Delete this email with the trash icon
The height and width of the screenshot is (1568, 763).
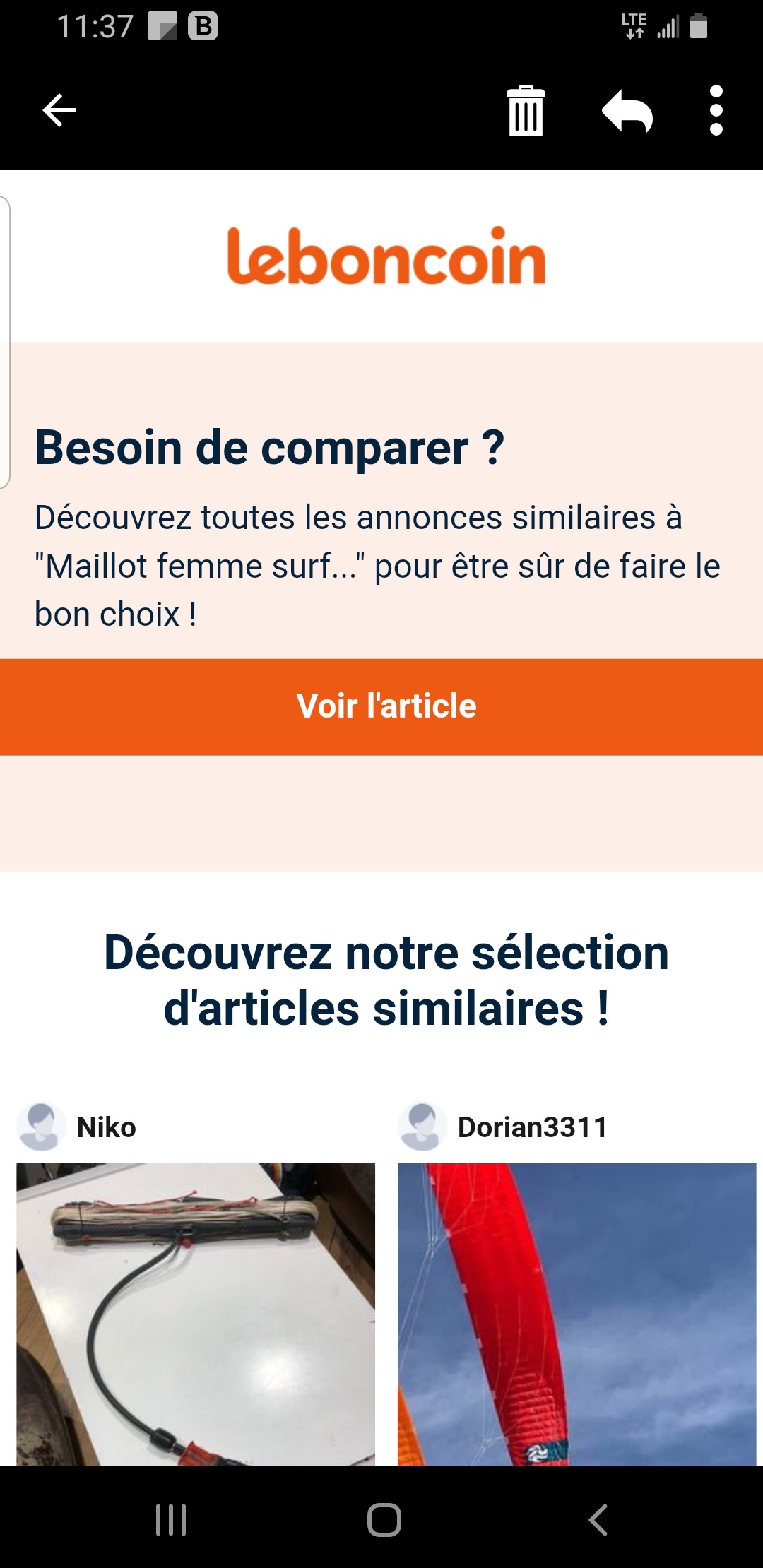point(526,111)
